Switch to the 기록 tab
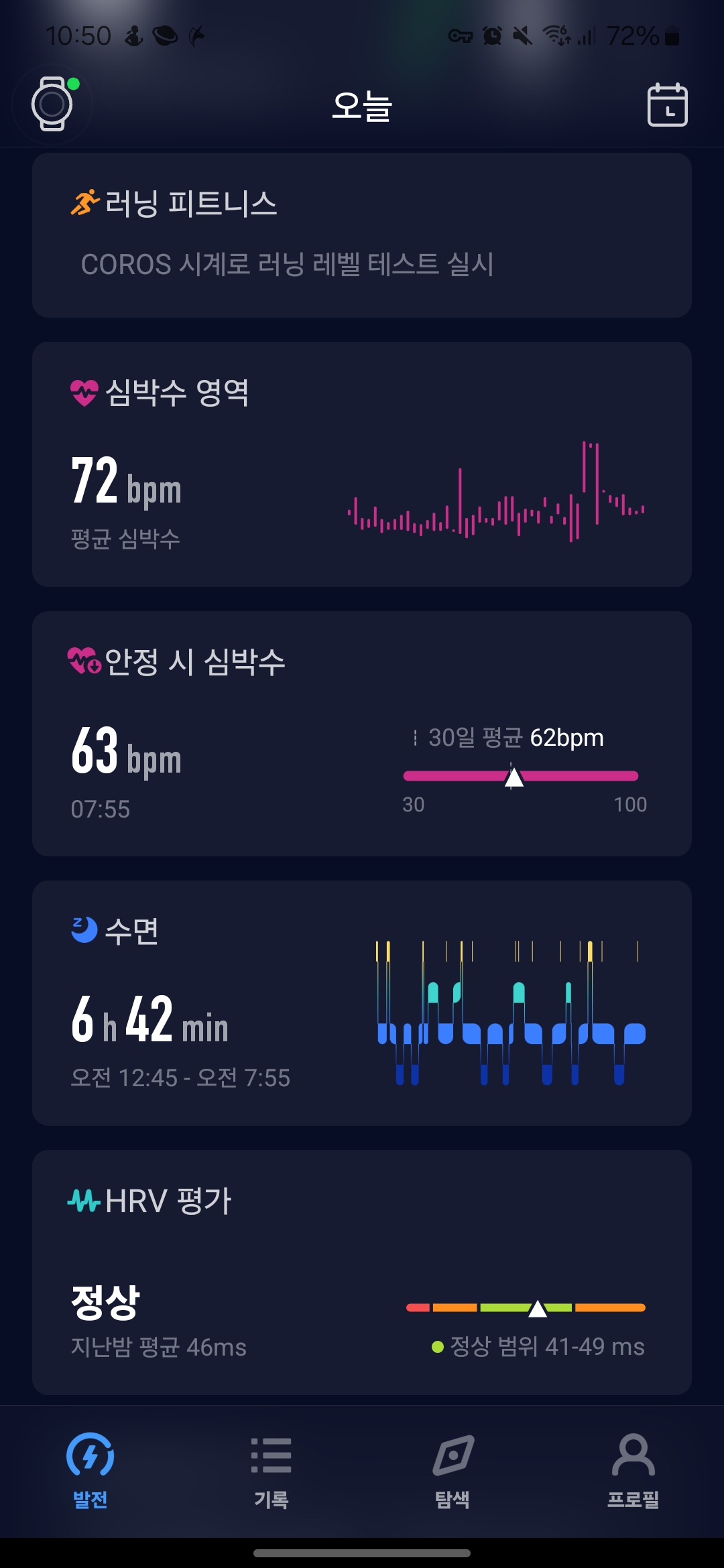The height and width of the screenshot is (1568, 724). coord(271,1470)
